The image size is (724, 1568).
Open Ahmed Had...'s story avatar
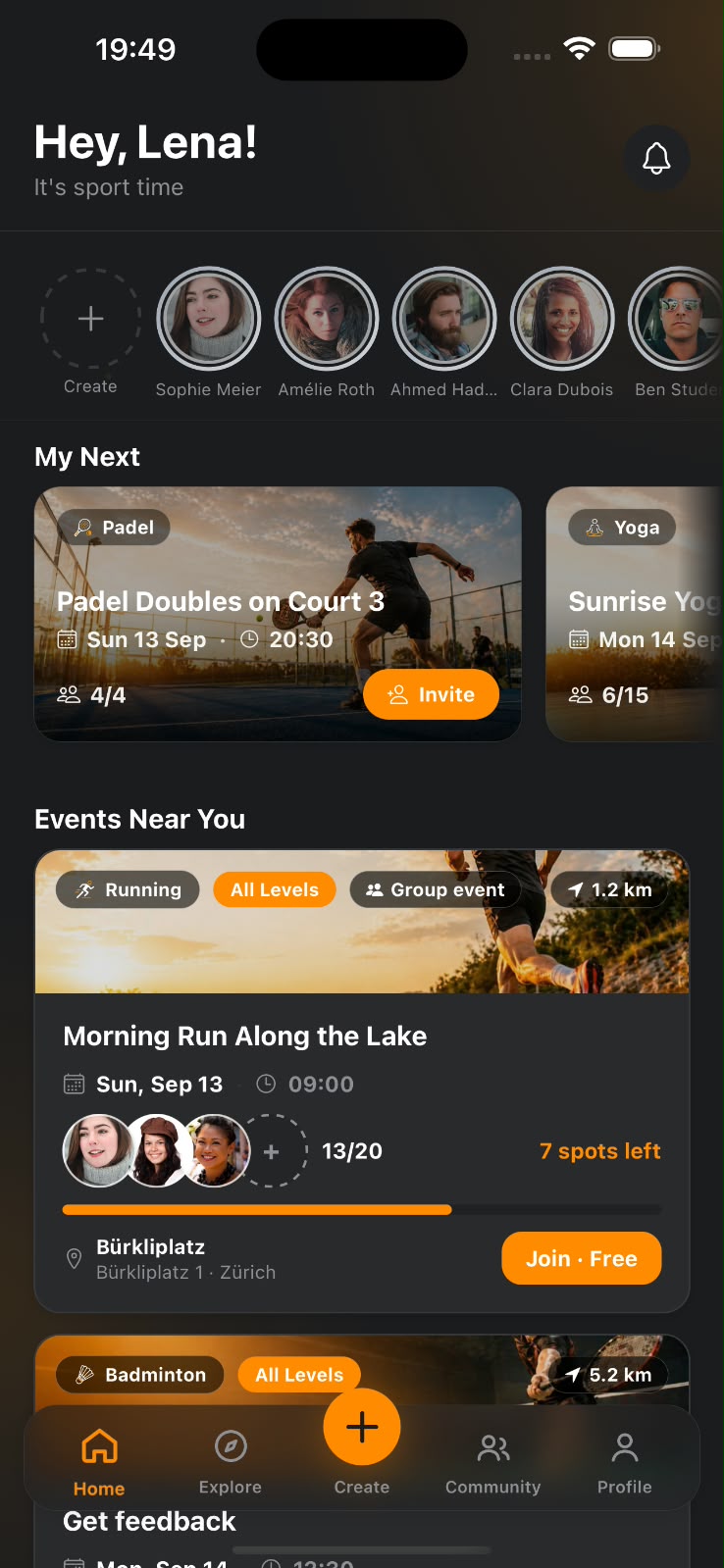click(x=444, y=319)
